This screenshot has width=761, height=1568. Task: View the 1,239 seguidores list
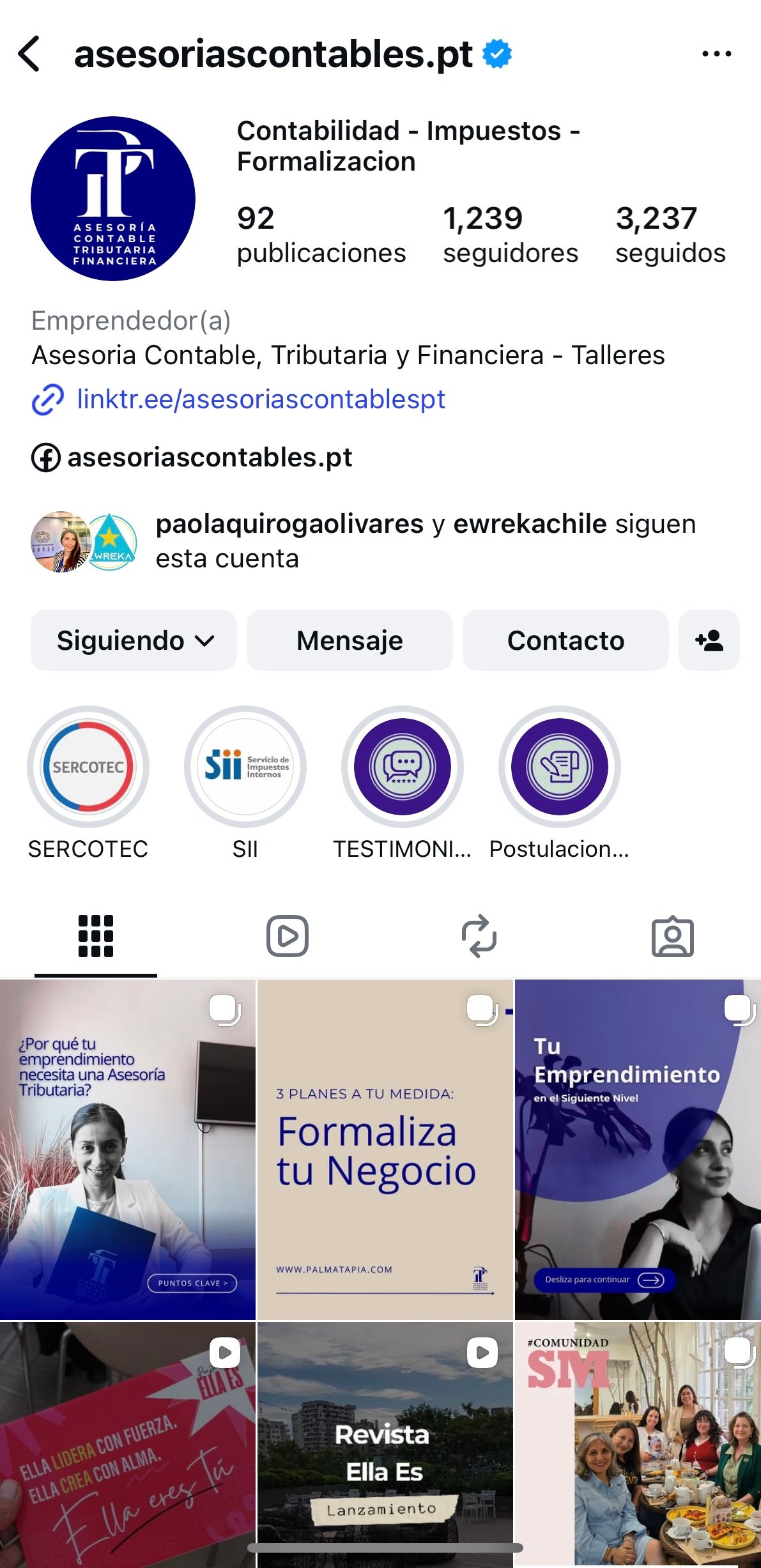click(x=510, y=234)
